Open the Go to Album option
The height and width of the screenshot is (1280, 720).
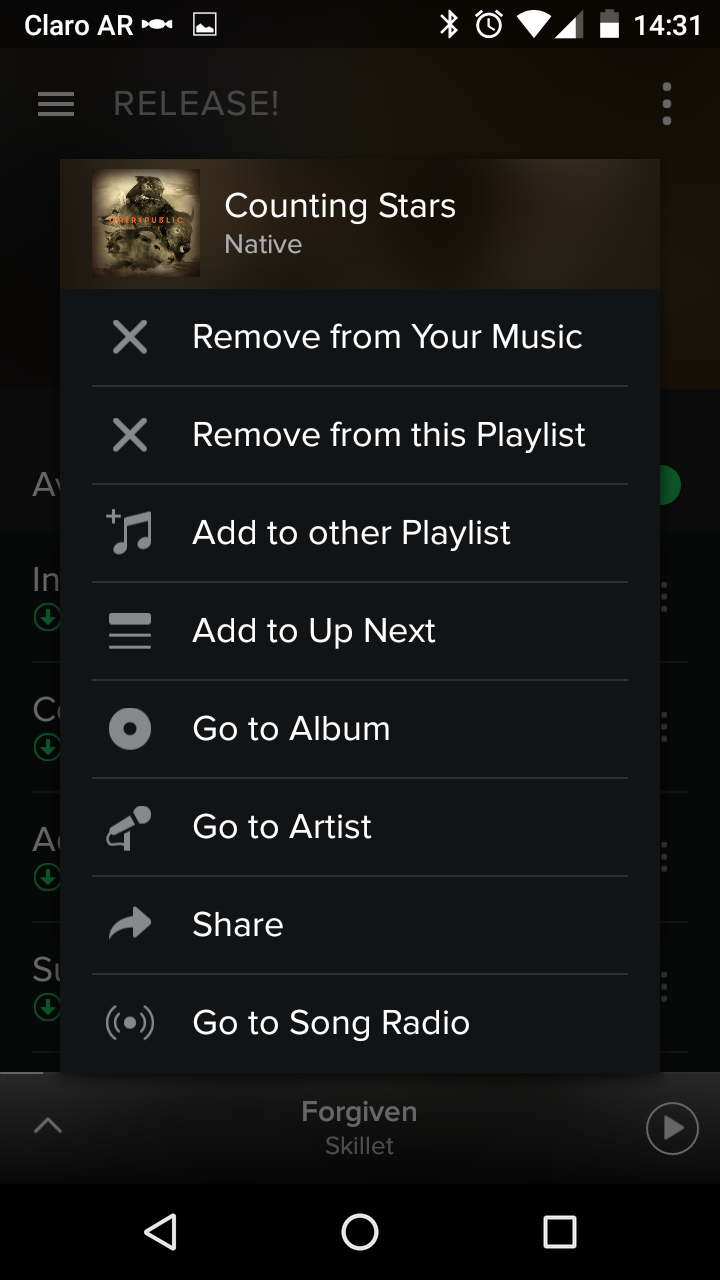[x=291, y=729]
